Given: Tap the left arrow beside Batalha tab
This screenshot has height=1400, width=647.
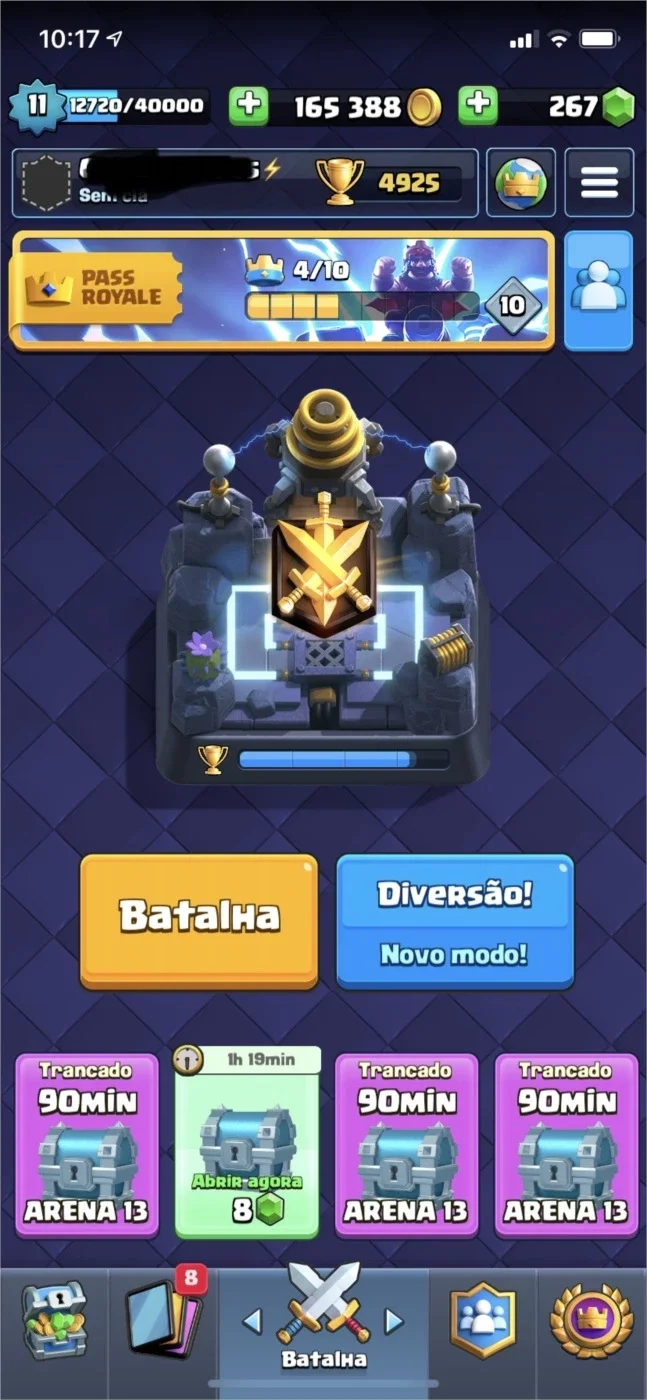Looking at the screenshot, I should 253,1322.
